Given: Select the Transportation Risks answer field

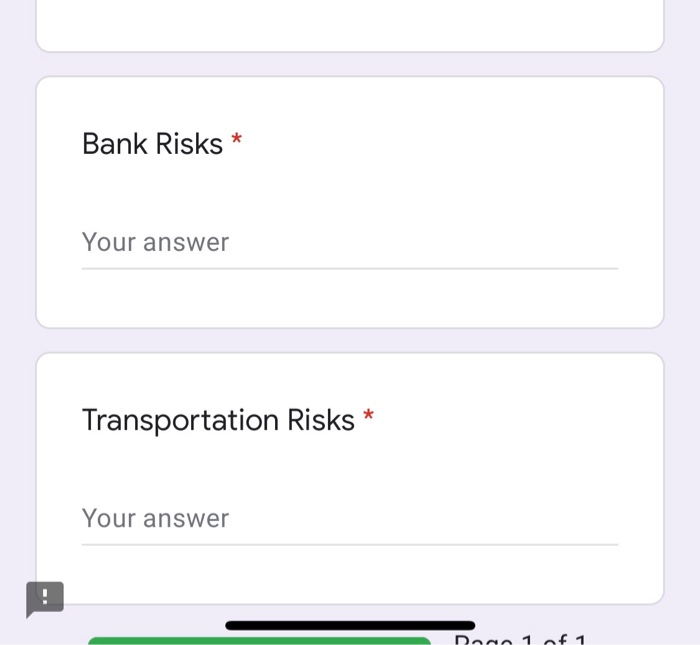Looking at the screenshot, I should point(349,519).
